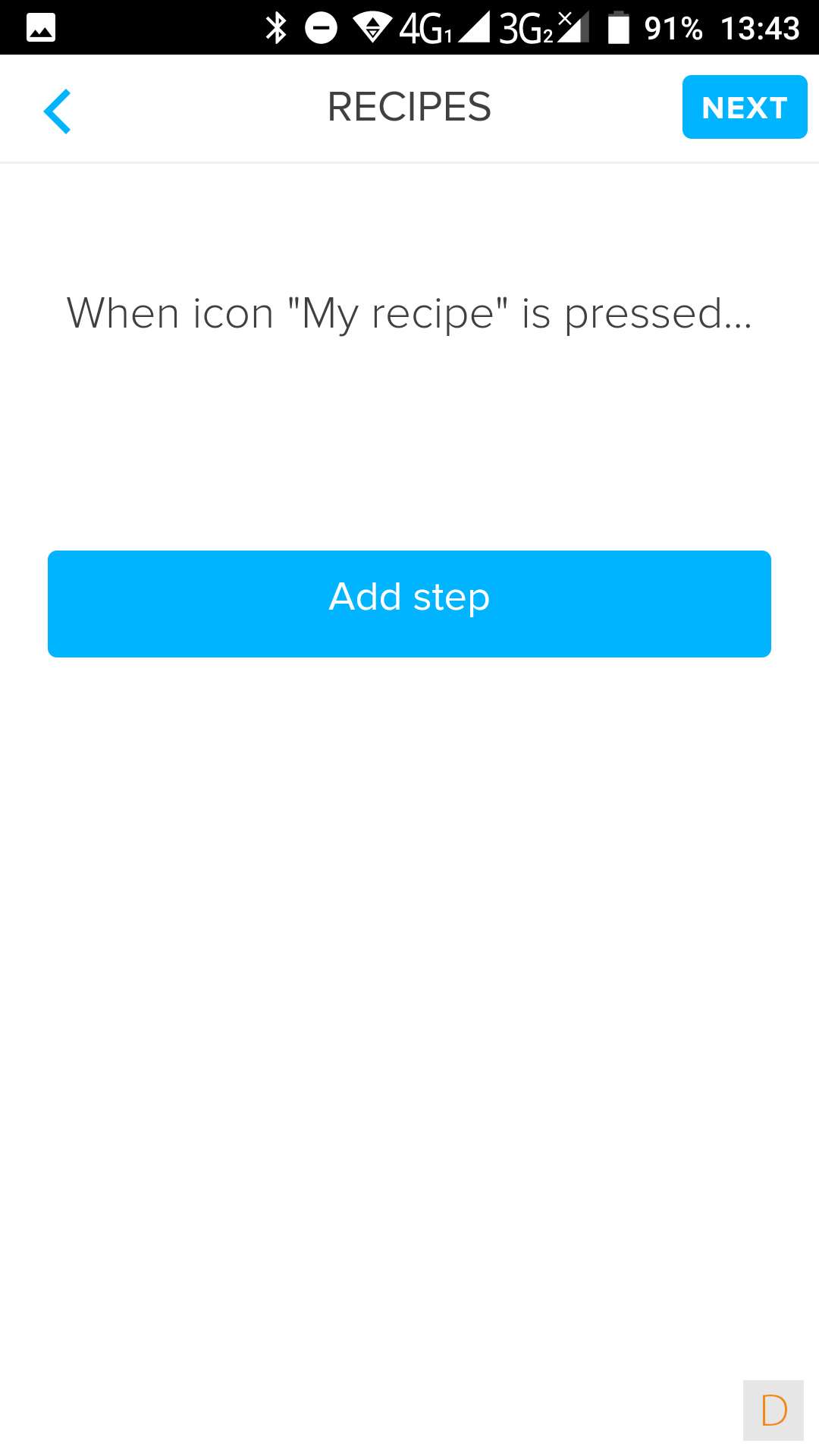819x1456 pixels.
Task: Add a step to the recipe
Action: tap(409, 604)
